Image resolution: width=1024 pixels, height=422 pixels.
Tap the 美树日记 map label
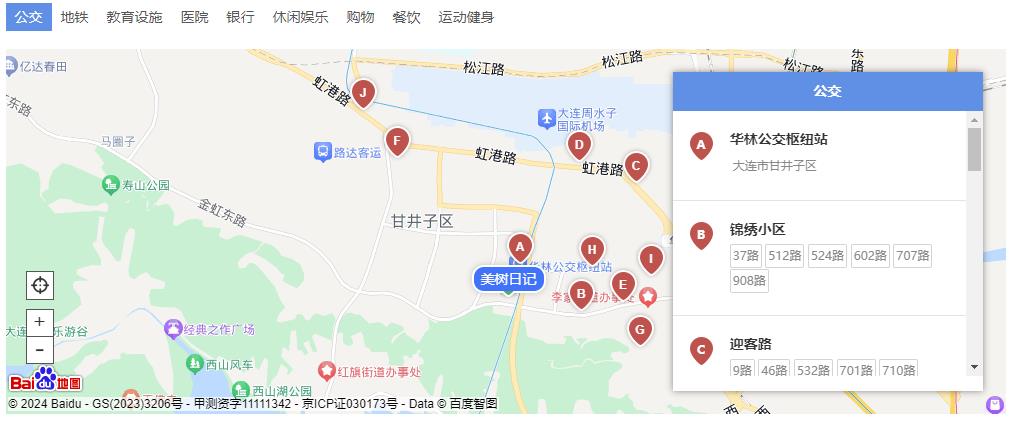pyautogui.click(x=508, y=279)
